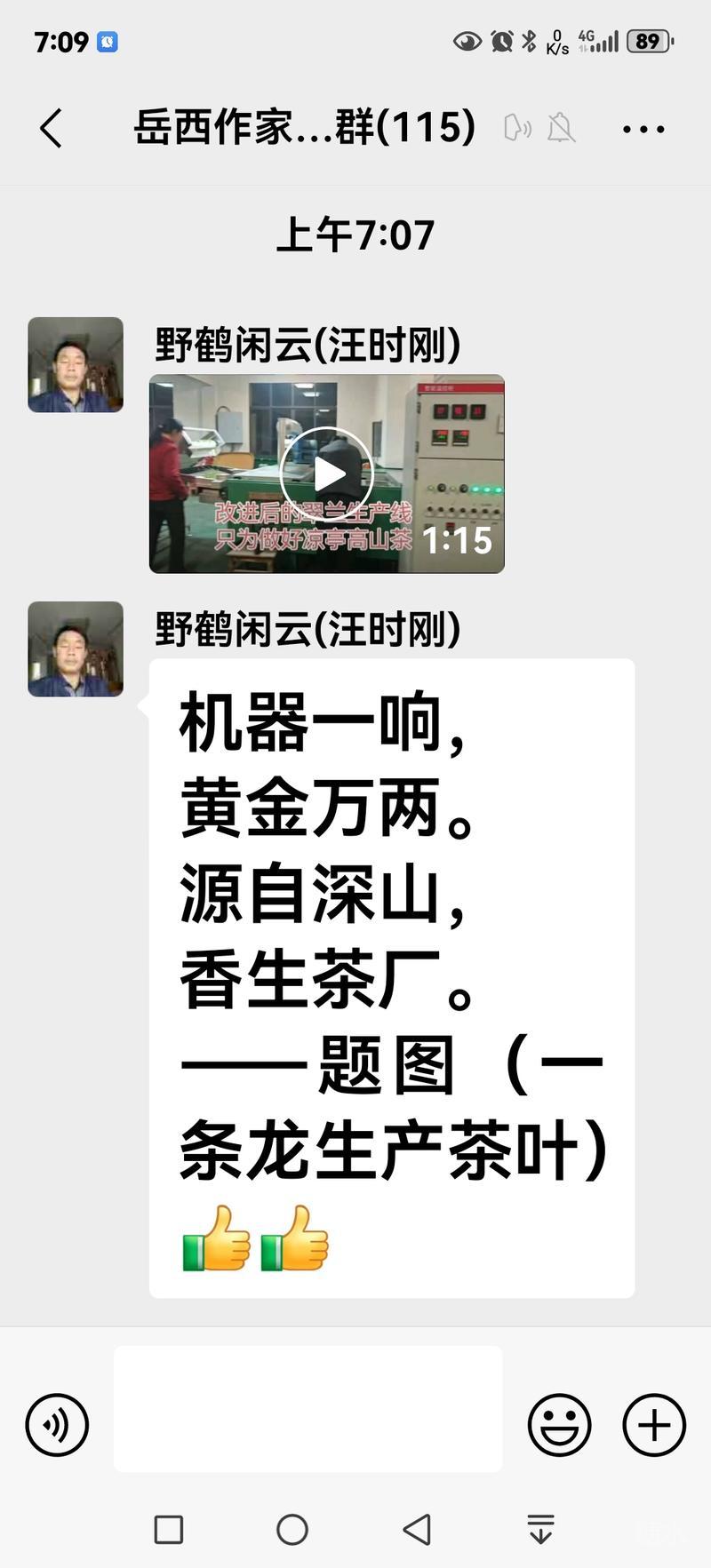
Task: Go back from the group chat
Action: point(52,129)
